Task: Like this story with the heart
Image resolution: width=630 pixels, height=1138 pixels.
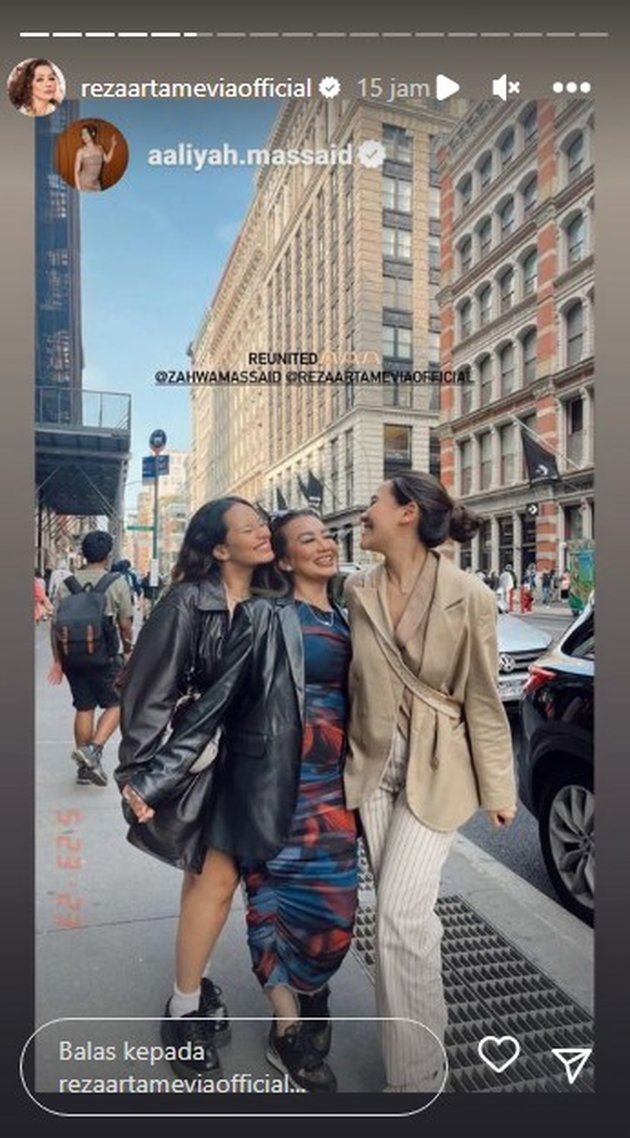Action: [498, 1053]
